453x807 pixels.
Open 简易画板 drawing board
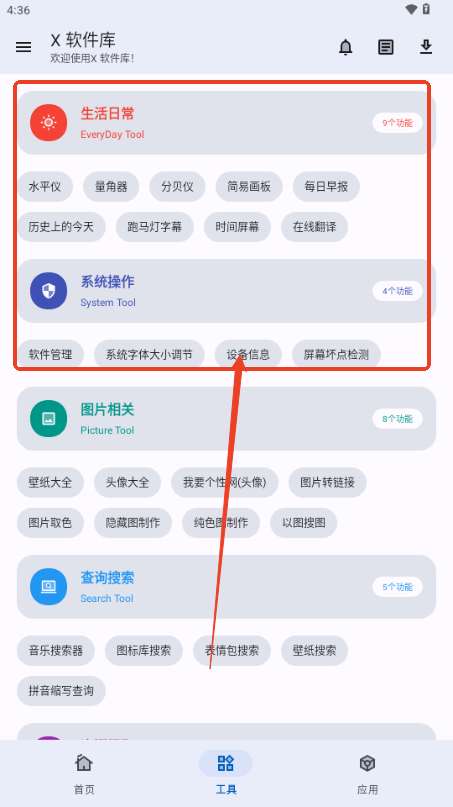point(249,186)
